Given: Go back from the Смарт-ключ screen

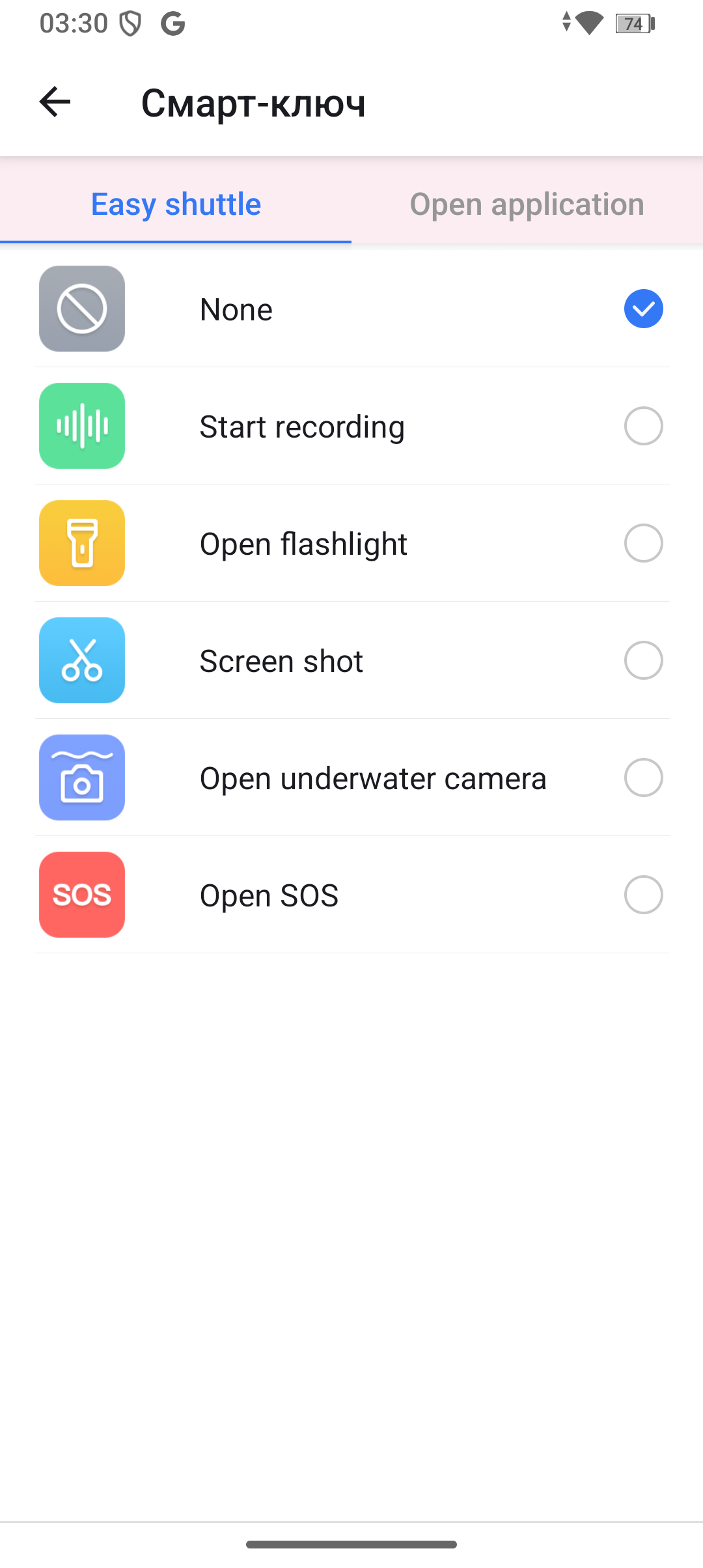Looking at the screenshot, I should [x=55, y=102].
